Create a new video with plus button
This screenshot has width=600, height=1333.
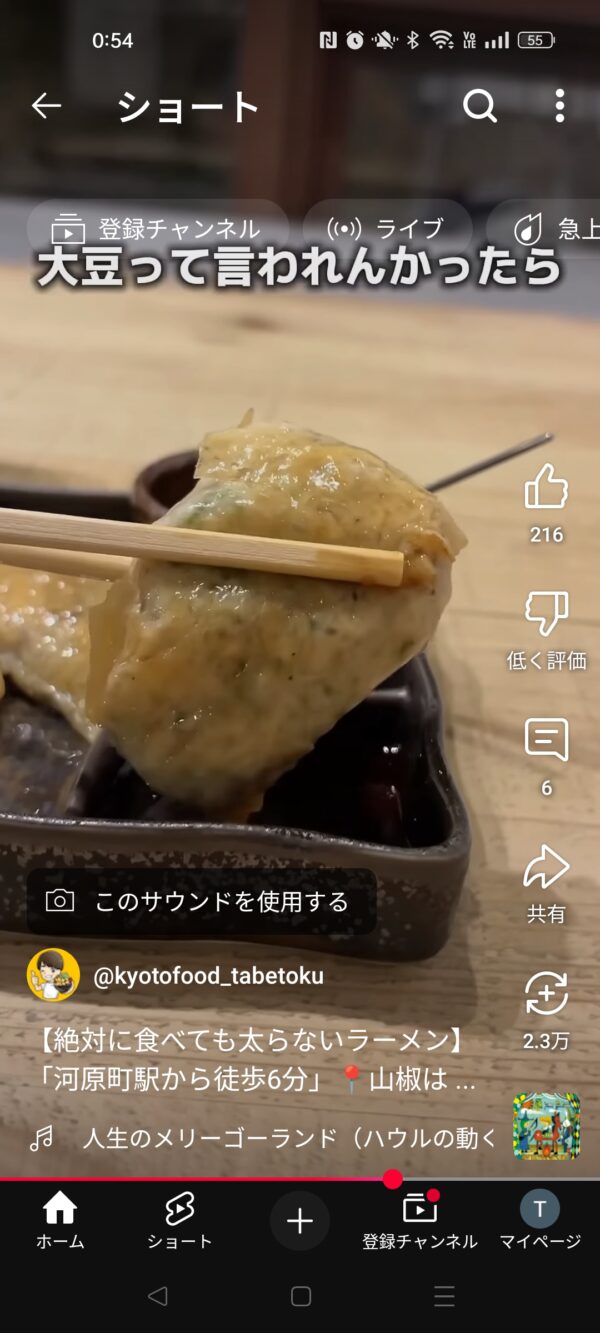(300, 1221)
